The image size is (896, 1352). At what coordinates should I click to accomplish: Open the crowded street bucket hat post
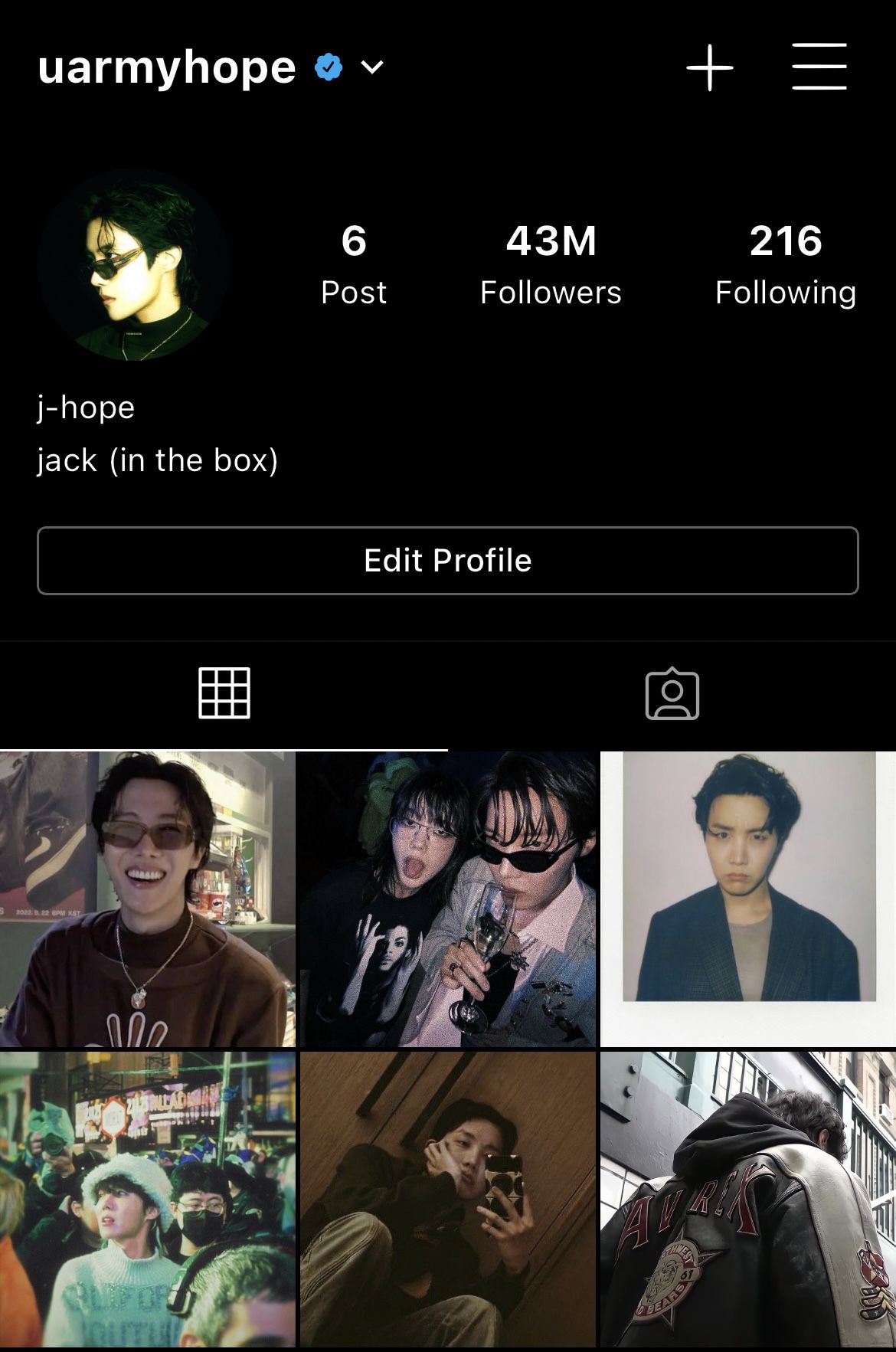coord(147,1200)
